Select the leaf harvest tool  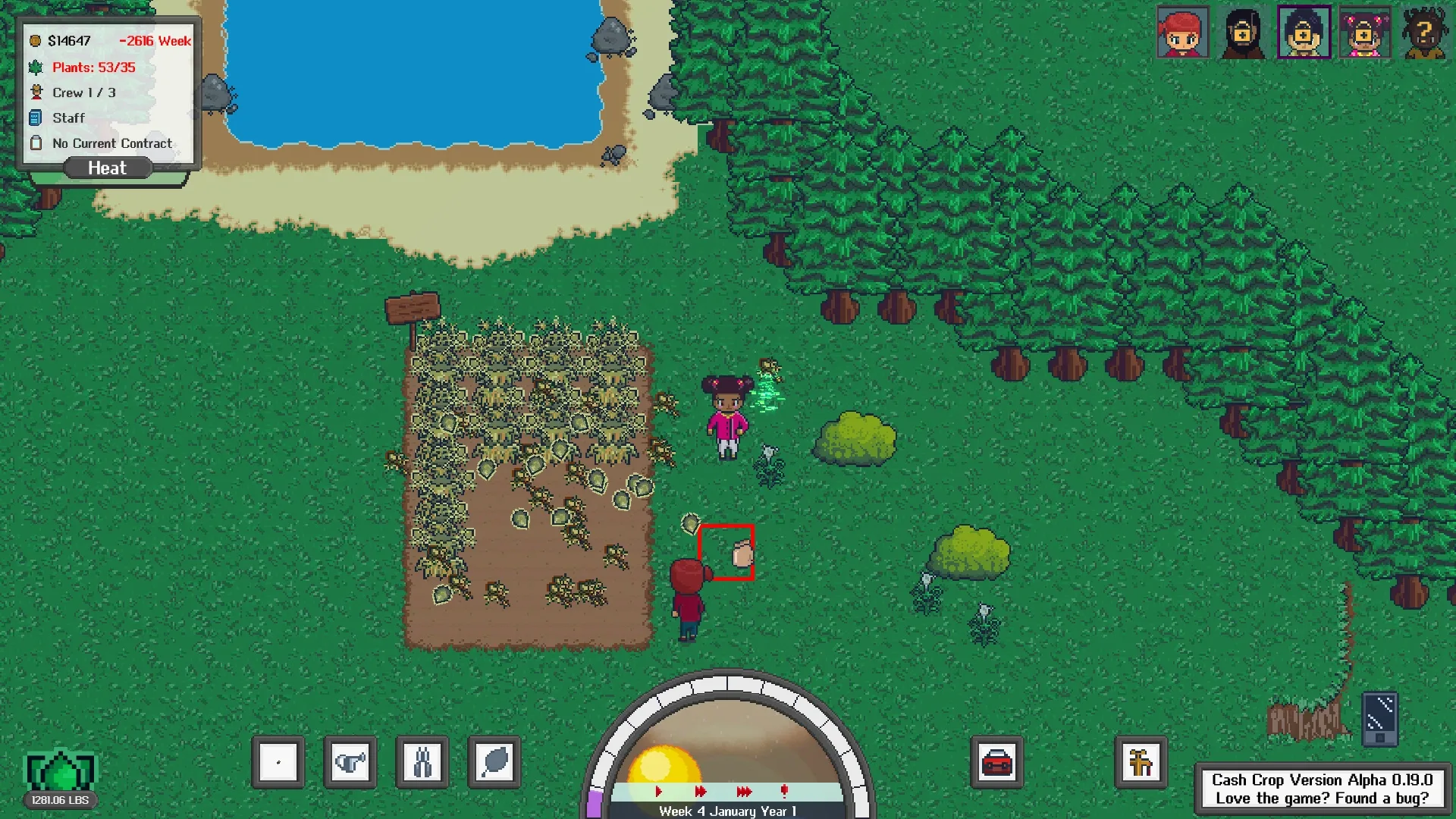pyautogui.click(x=494, y=762)
